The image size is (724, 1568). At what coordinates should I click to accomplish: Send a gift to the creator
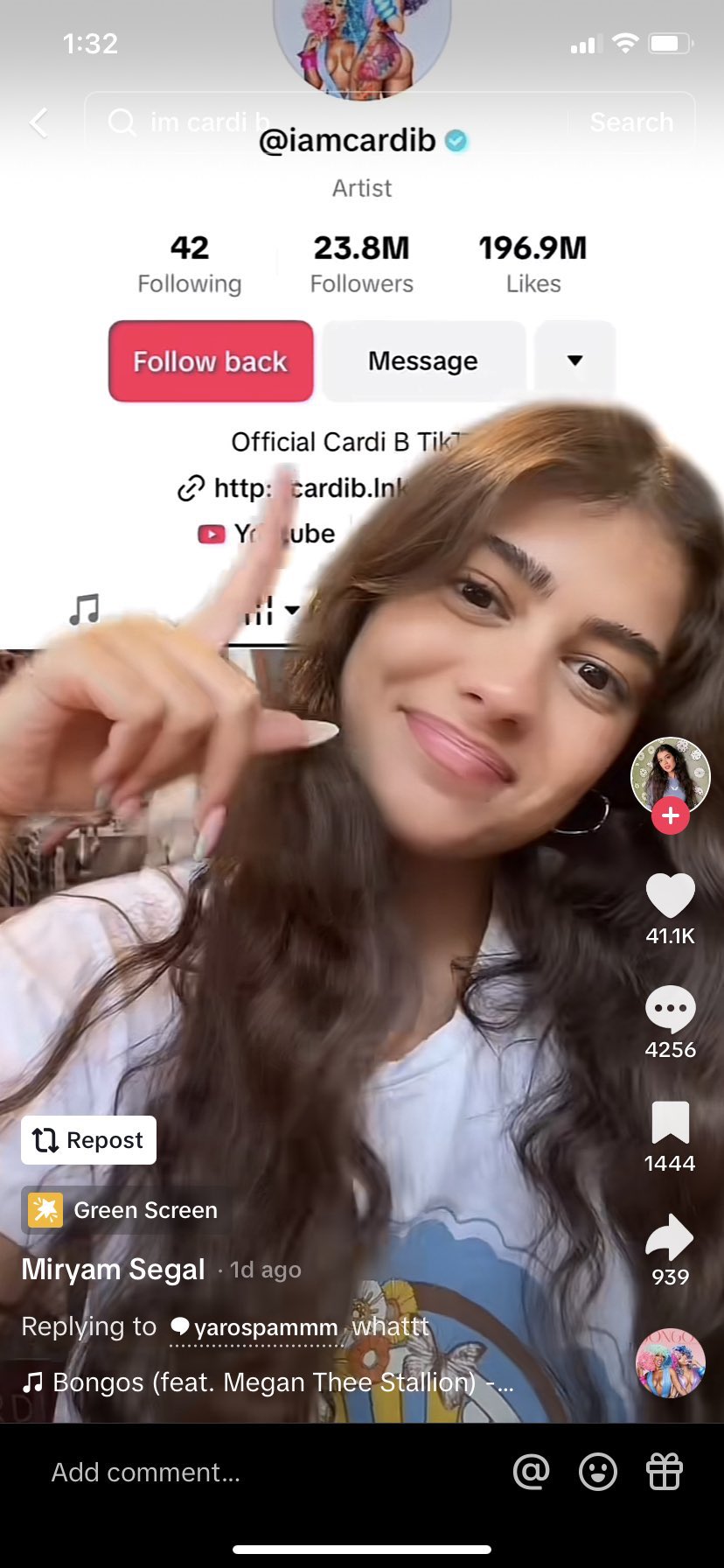(665, 1473)
